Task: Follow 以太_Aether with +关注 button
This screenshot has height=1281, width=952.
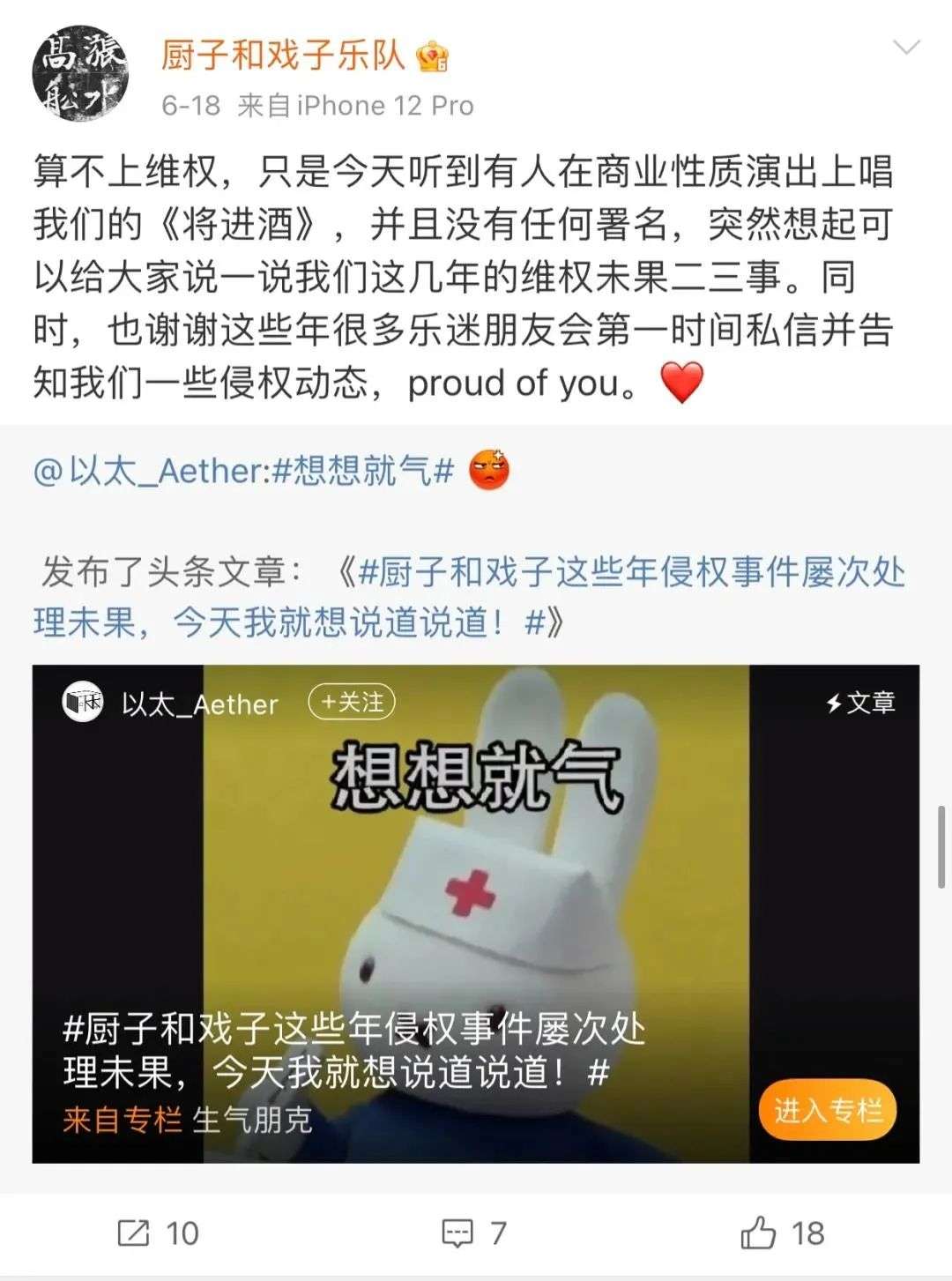Action: coord(352,702)
